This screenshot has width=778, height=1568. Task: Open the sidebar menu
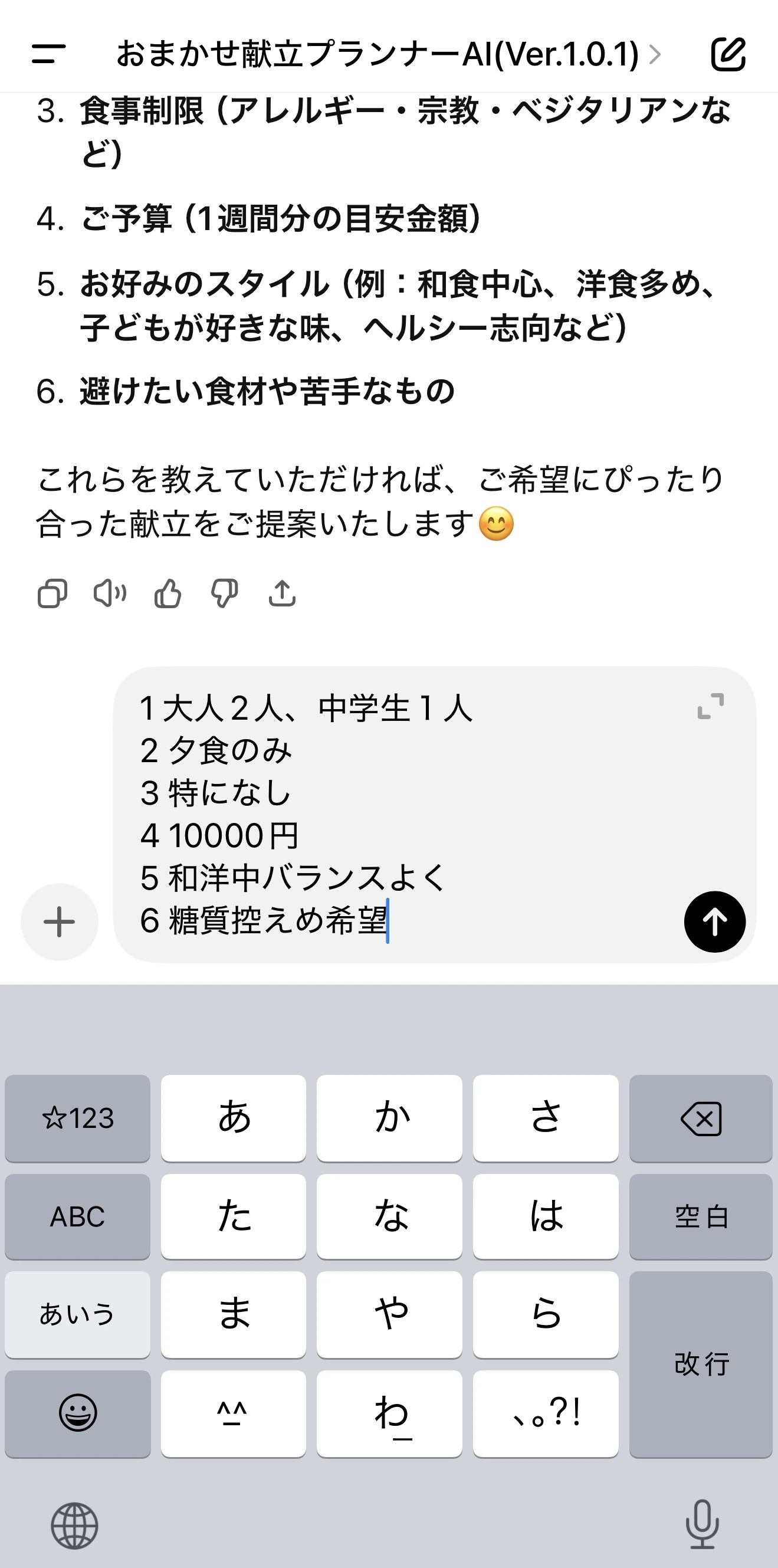coord(48,54)
